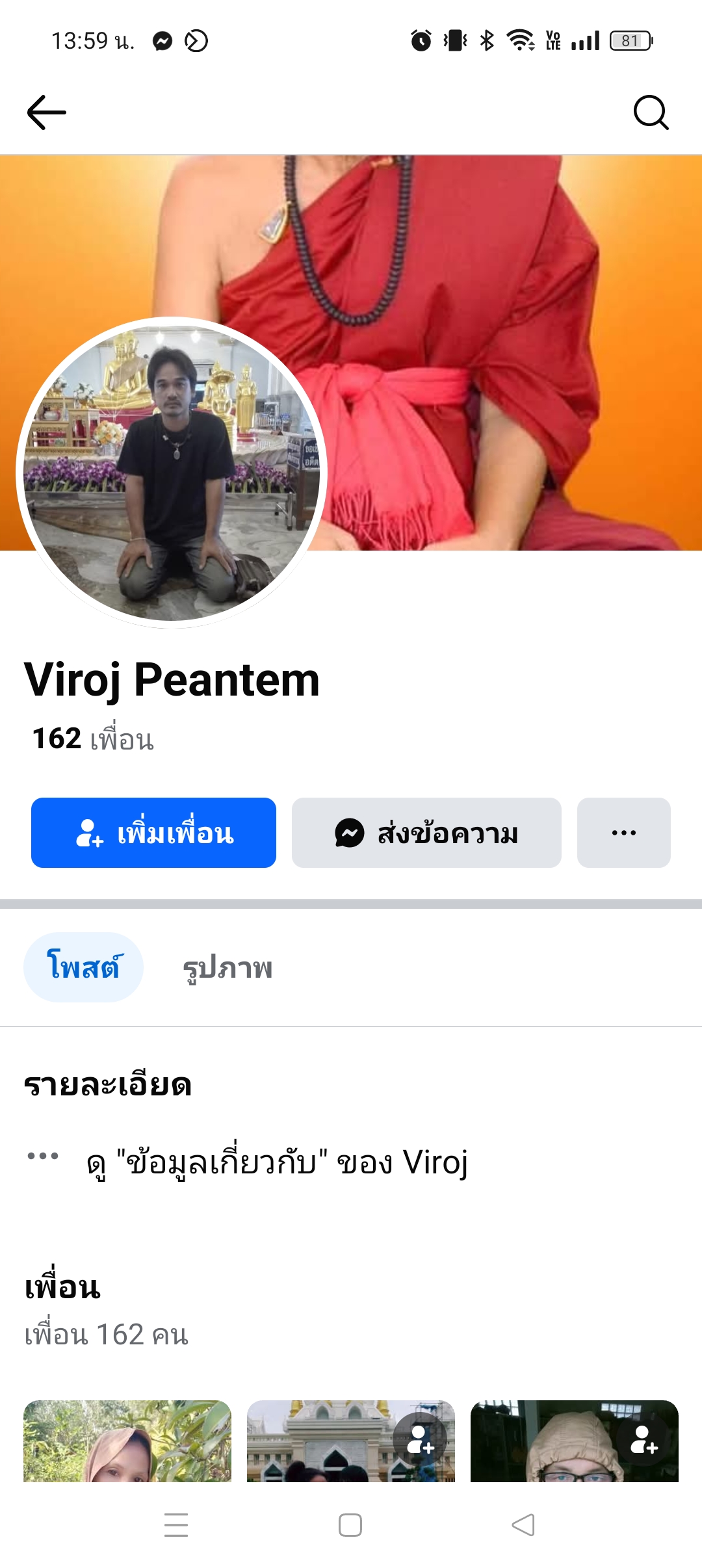
Task: Open the three-dot more options button
Action: pyautogui.click(x=623, y=833)
